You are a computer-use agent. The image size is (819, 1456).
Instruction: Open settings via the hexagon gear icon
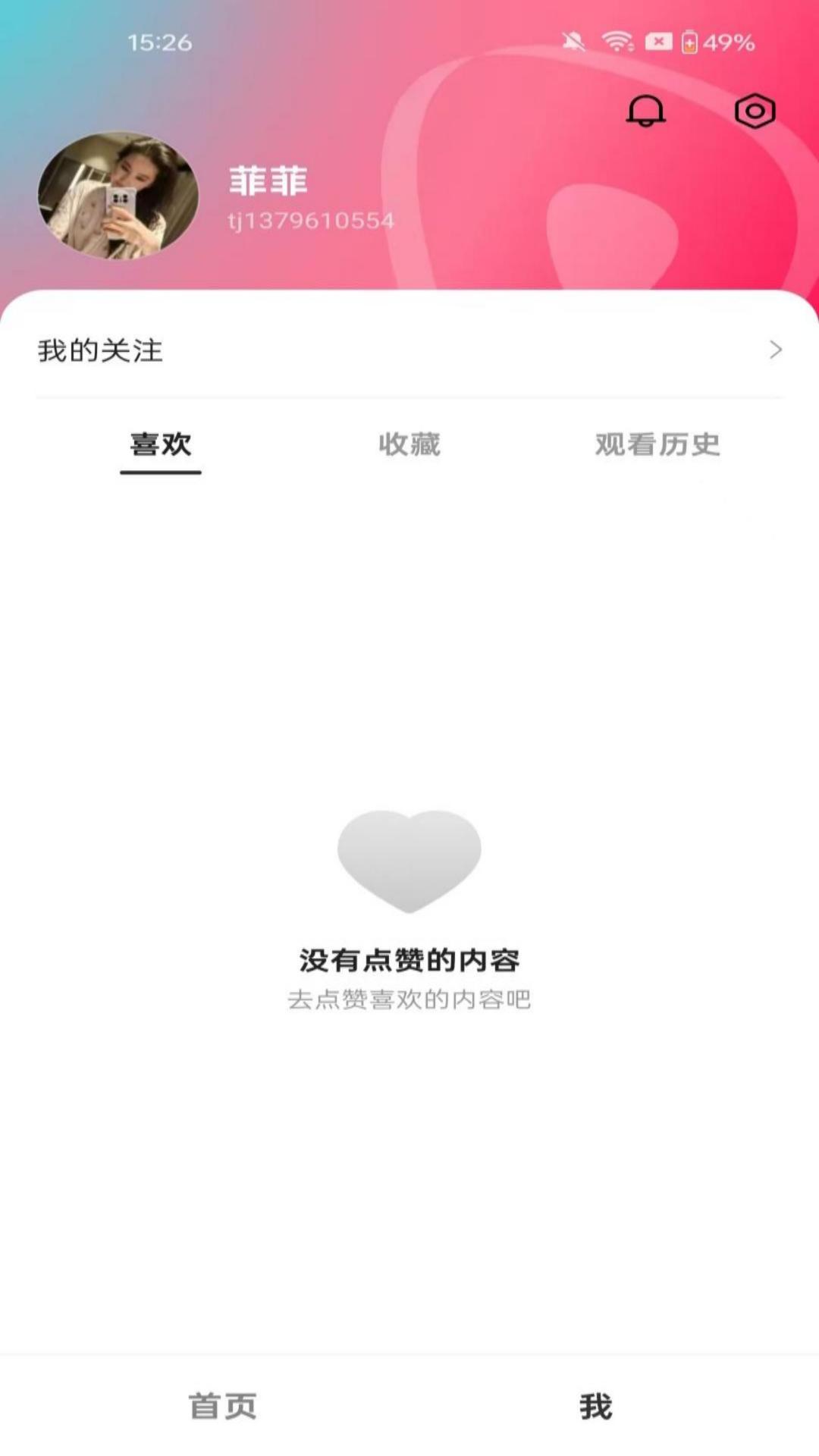pyautogui.click(x=755, y=111)
